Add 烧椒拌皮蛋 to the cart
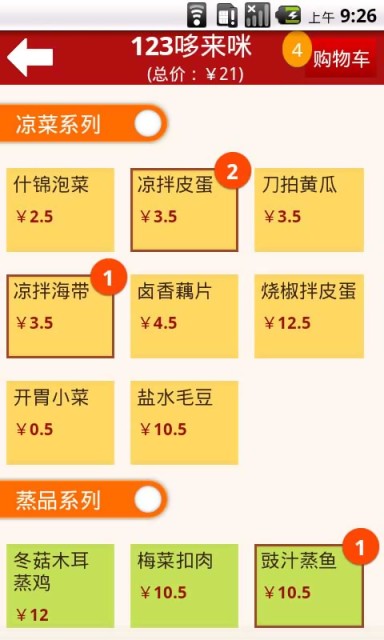 pyautogui.click(x=309, y=316)
